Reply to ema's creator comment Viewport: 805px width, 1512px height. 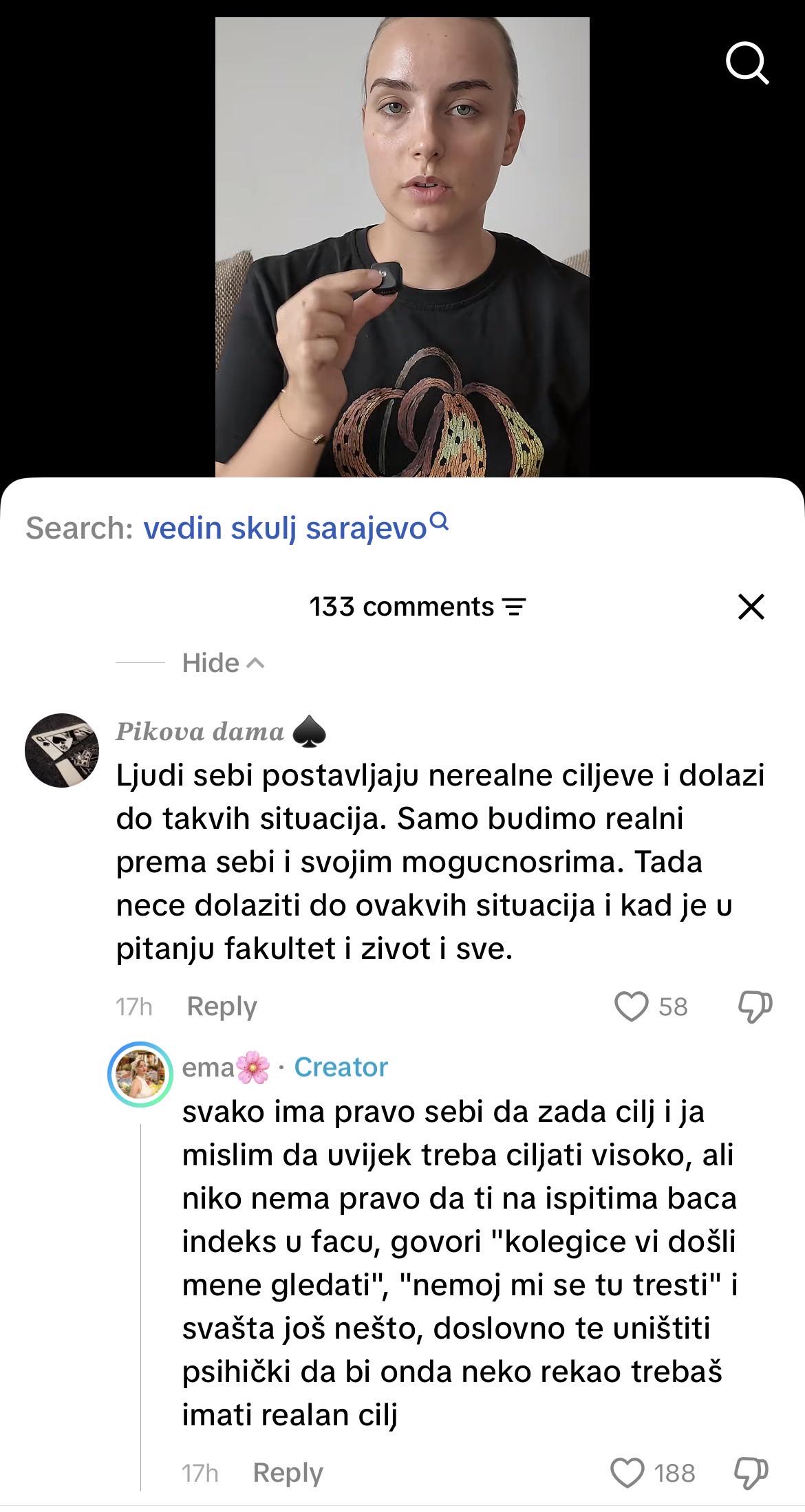click(x=288, y=1473)
